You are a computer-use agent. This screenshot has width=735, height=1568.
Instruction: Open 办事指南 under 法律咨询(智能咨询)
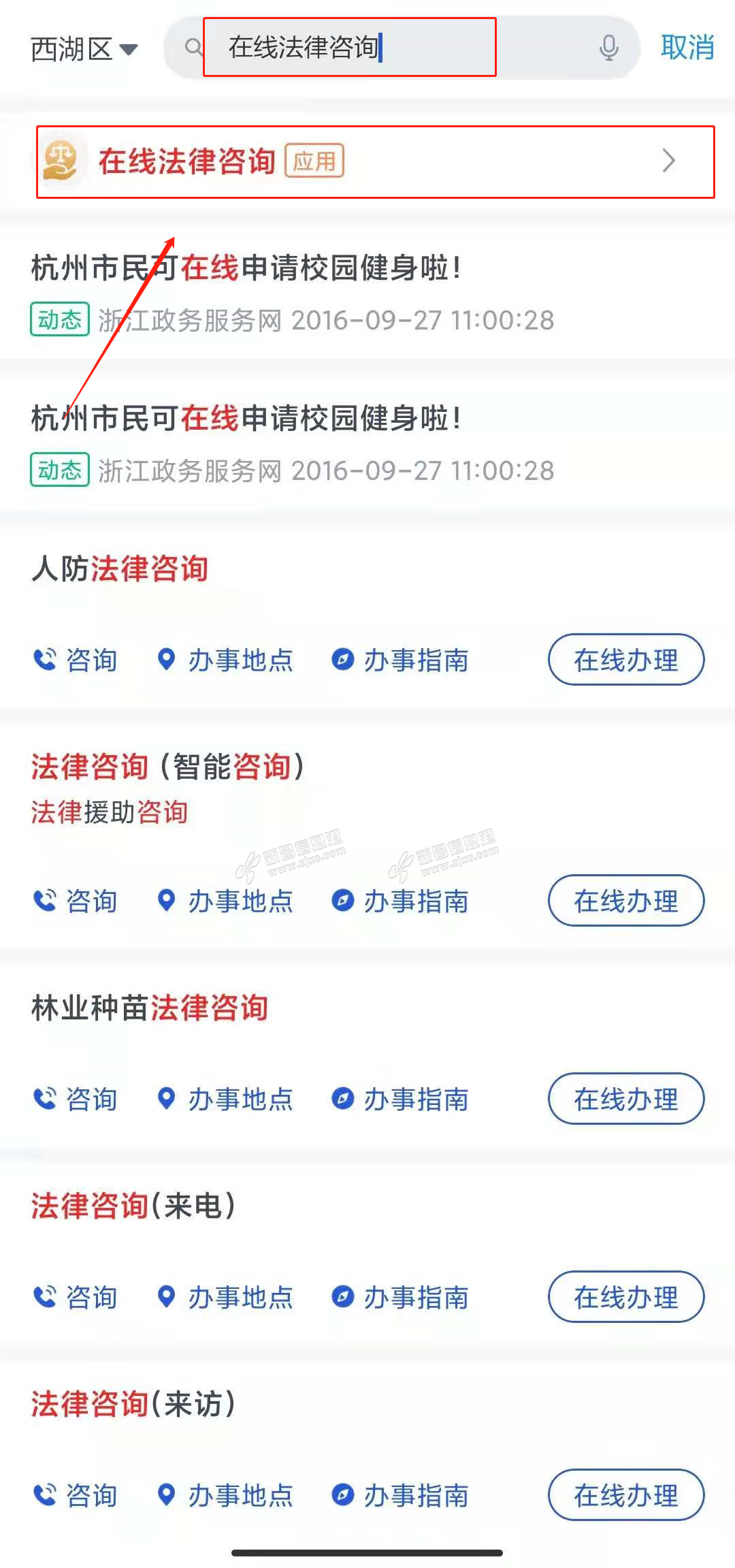click(x=400, y=901)
